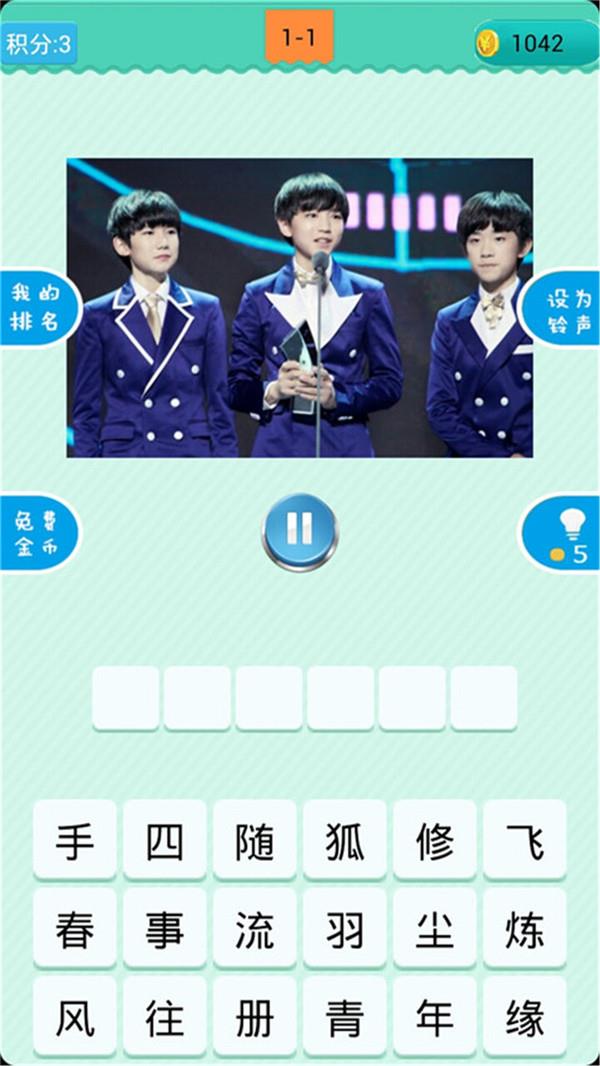The image size is (600, 1066).
Task: Pick the character 流
Action: click(x=255, y=929)
